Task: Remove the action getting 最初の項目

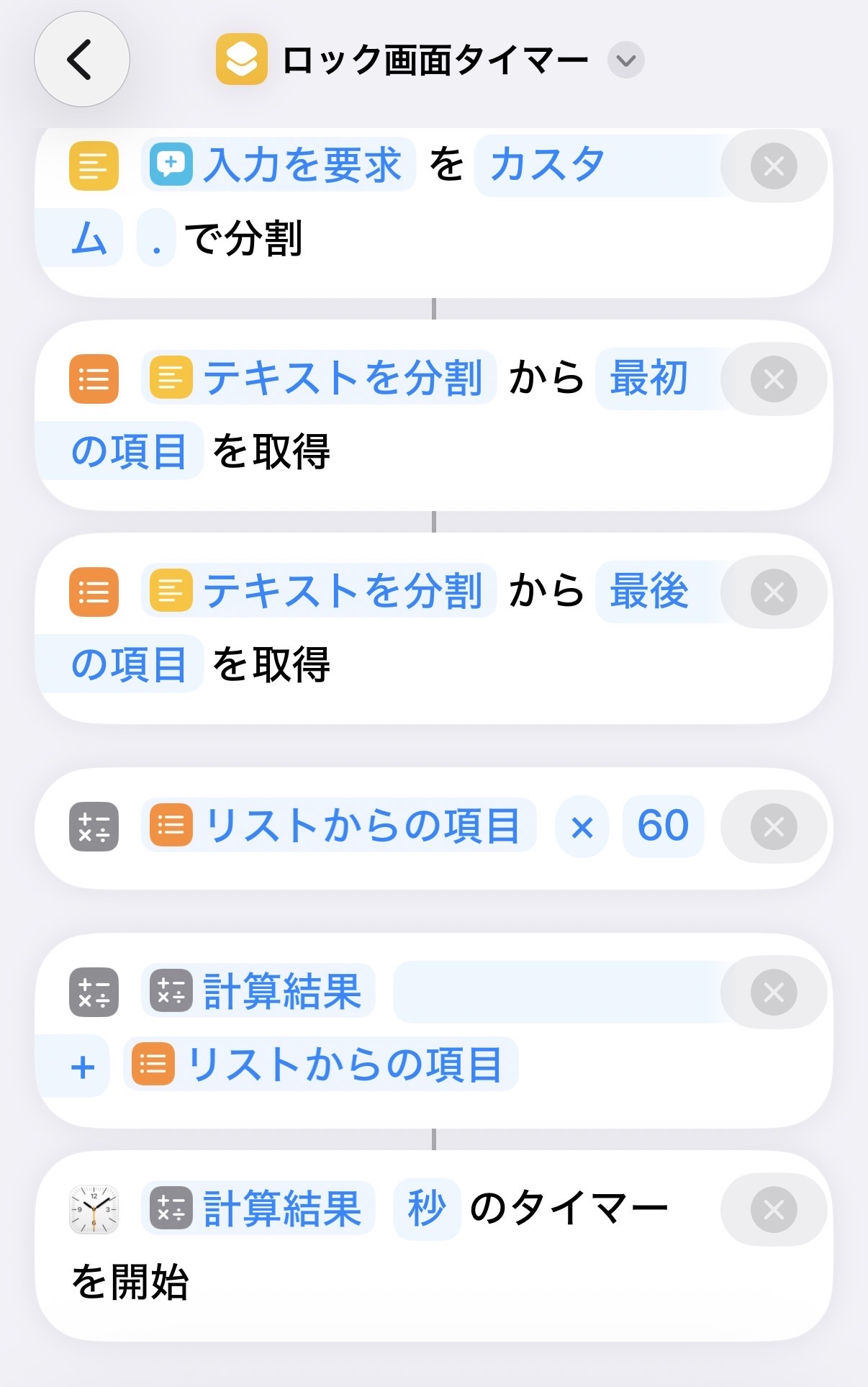Action: [774, 379]
